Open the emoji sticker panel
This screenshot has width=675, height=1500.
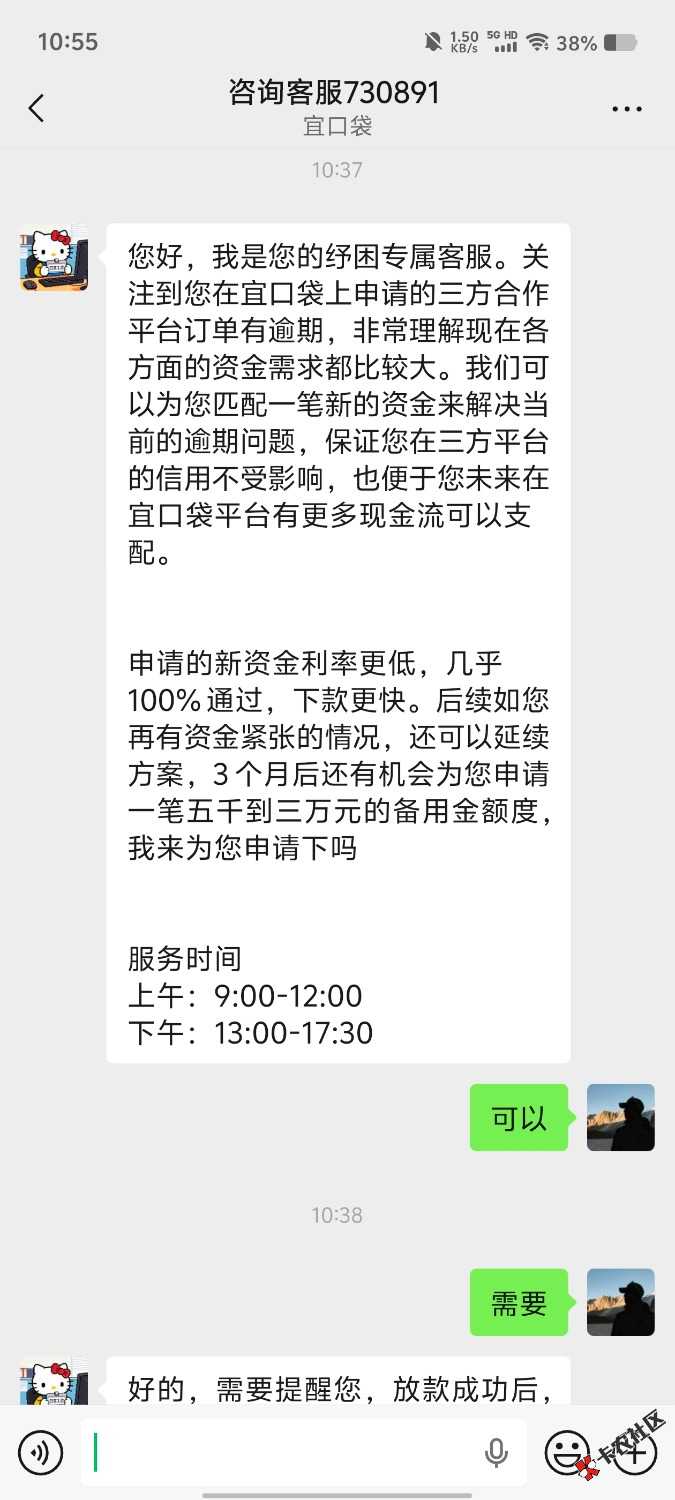pyautogui.click(x=567, y=1452)
